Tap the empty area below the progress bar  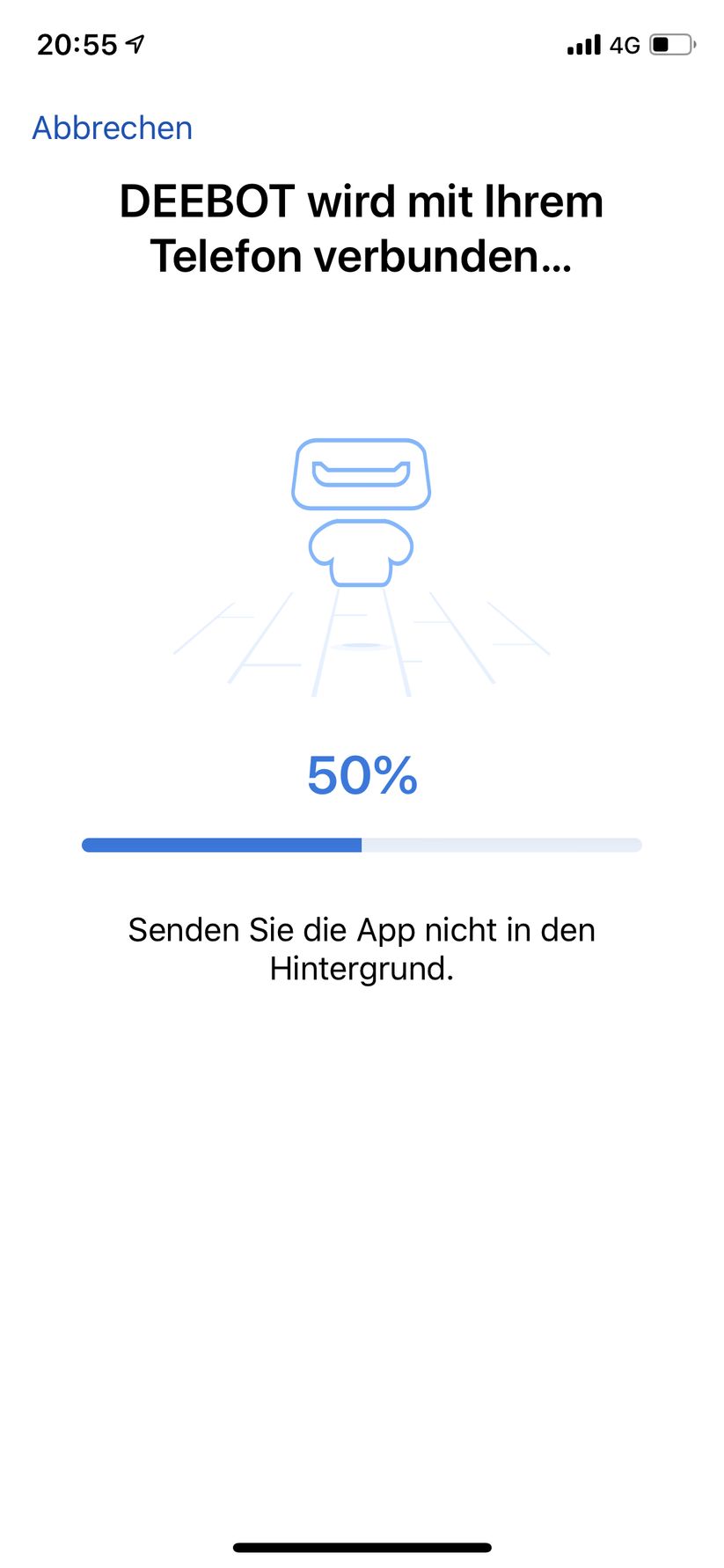[361, 1188]
